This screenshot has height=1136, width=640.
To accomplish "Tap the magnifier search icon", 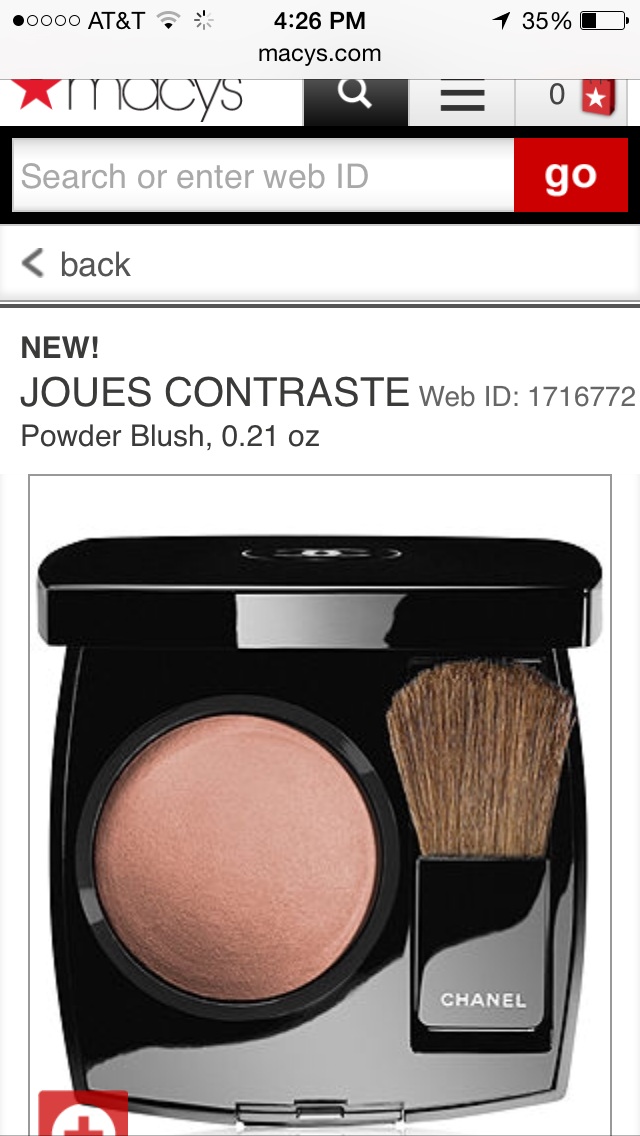I will click(354, 98).
